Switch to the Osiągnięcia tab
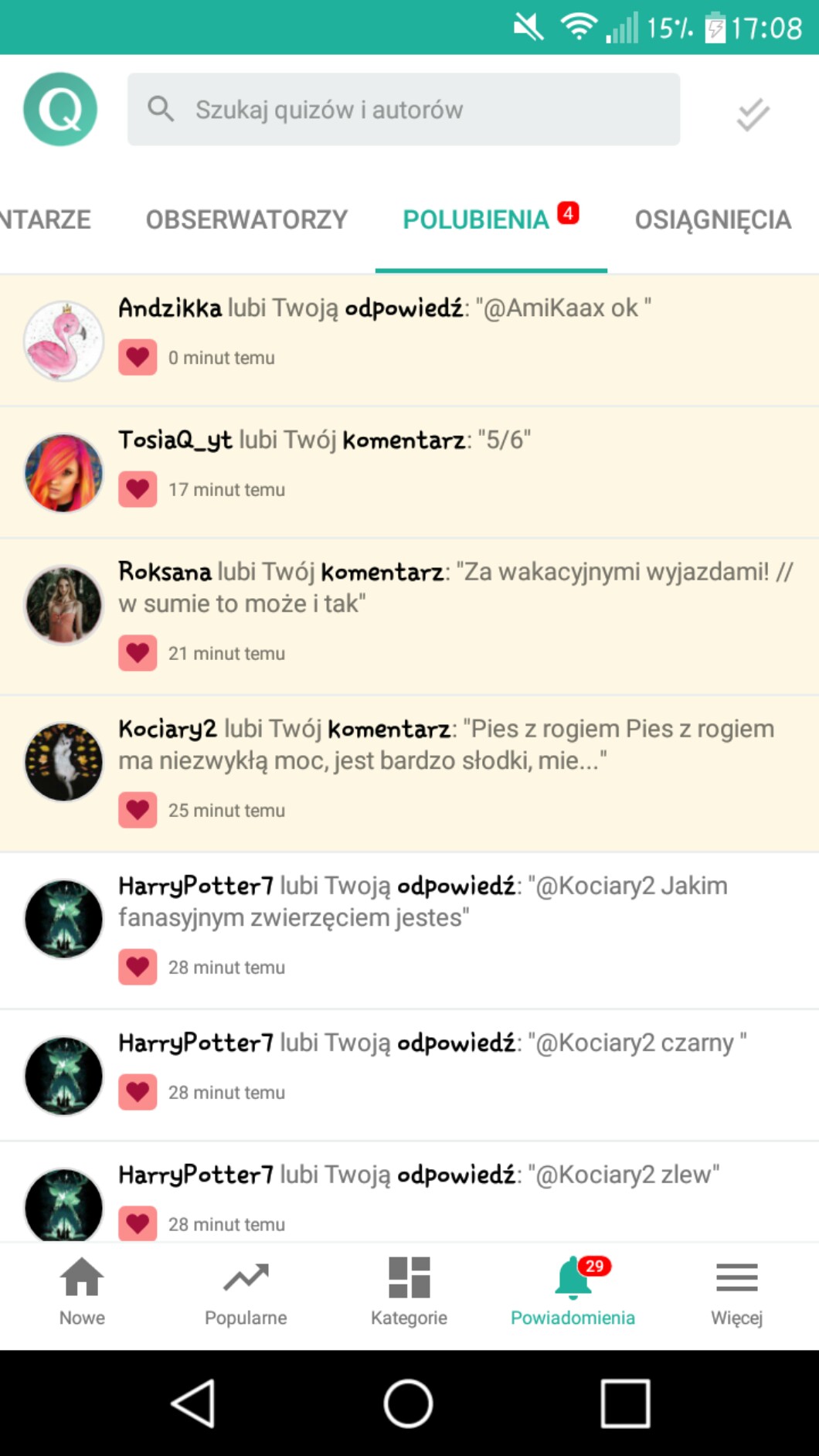Viewport: 819px width, 1456px height. click(x=712, y=219)
